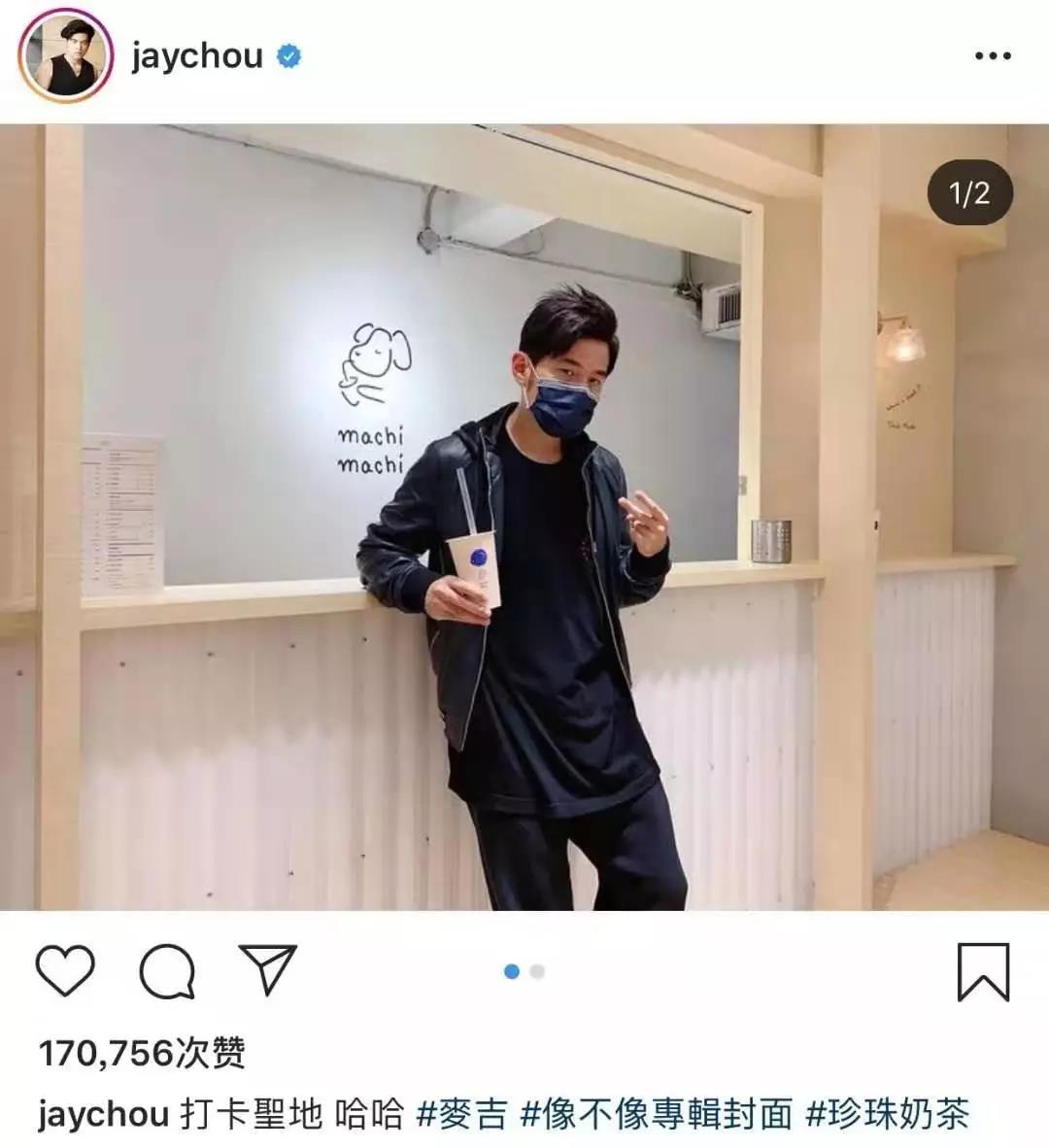Open the three-dot overflow menu
The image size is (1049, 1148).
(993, 56)
